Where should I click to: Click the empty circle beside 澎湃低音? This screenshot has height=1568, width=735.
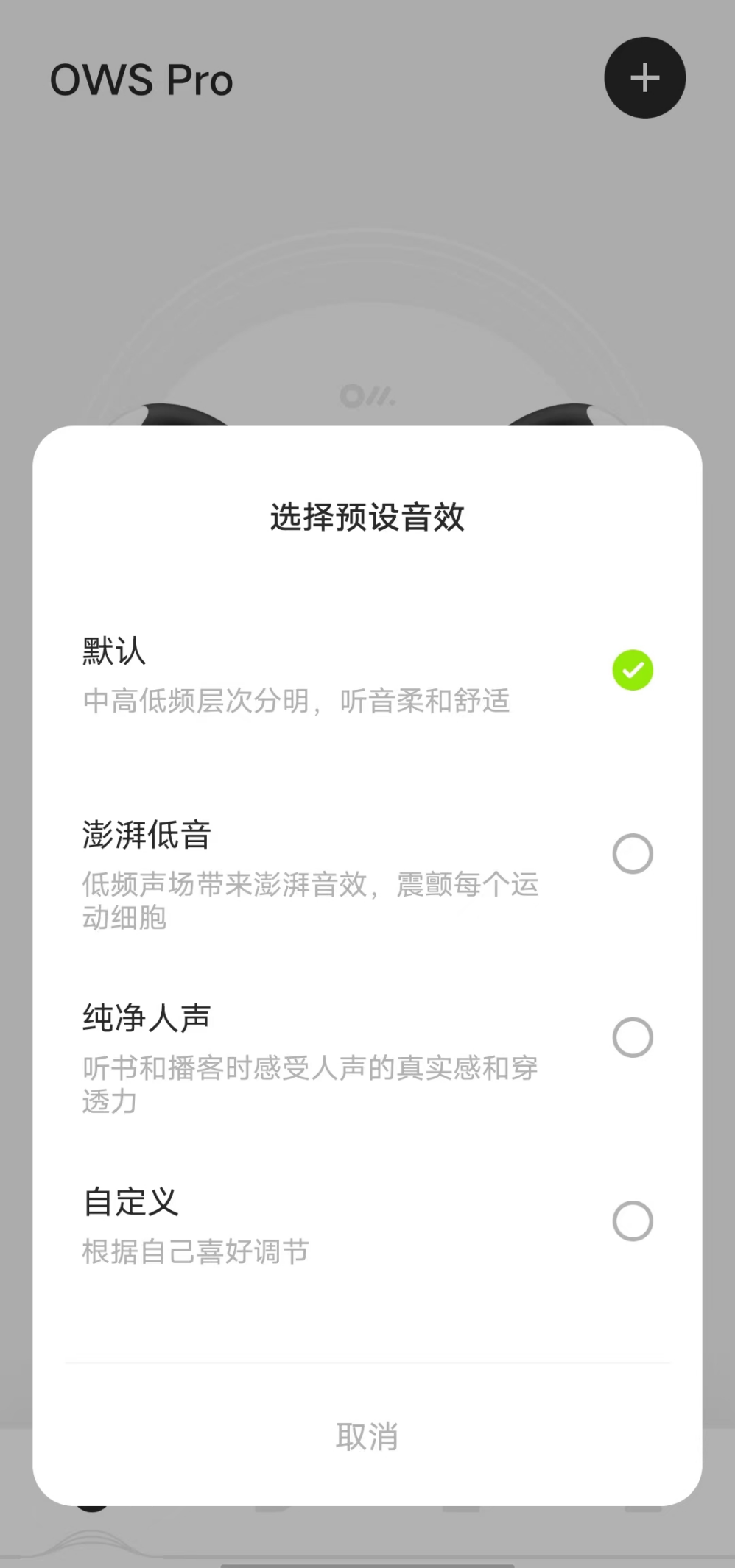pos(633,854)
